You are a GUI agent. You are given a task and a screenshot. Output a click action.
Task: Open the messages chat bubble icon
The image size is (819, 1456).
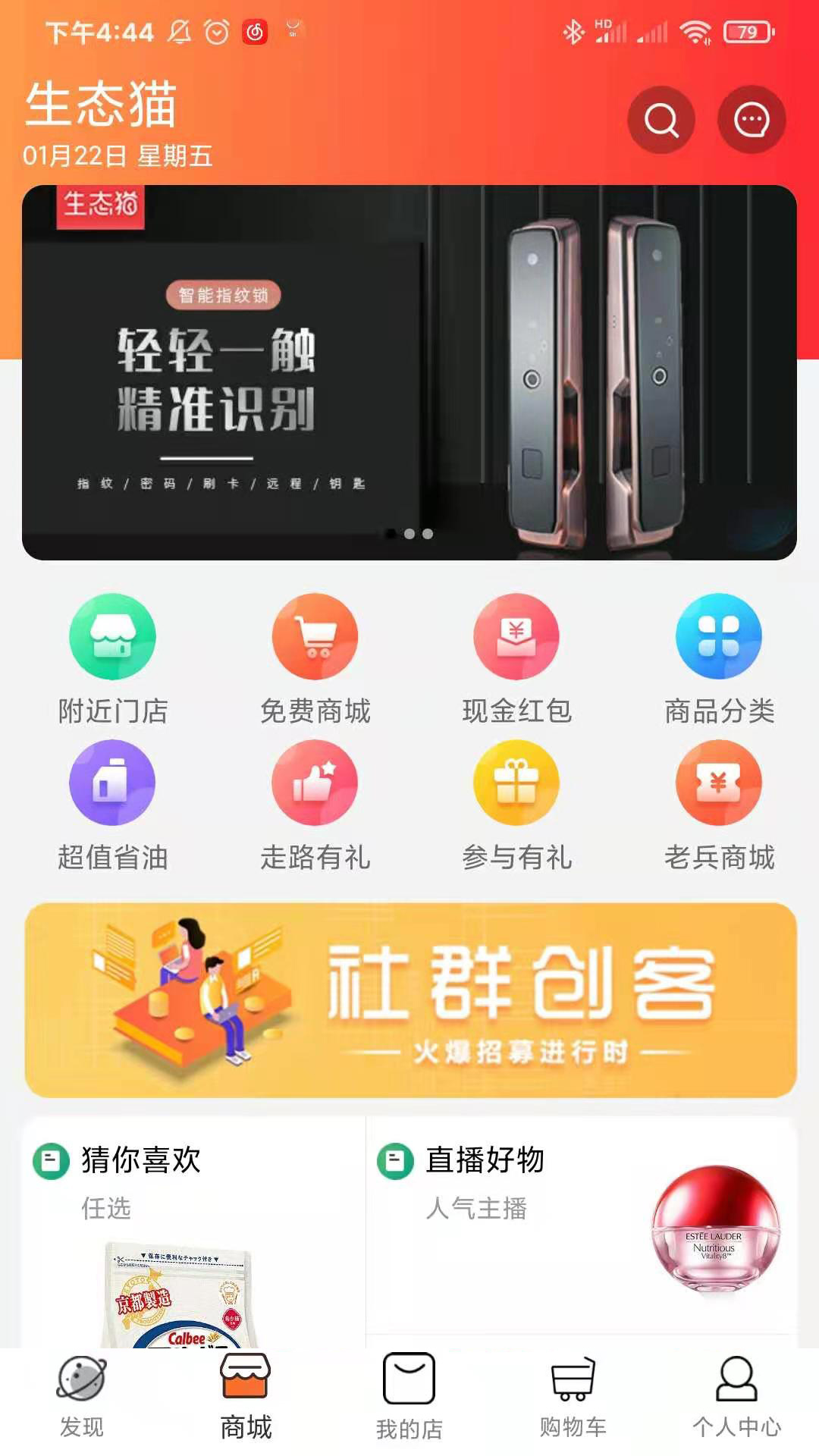[x=752, y=120]
